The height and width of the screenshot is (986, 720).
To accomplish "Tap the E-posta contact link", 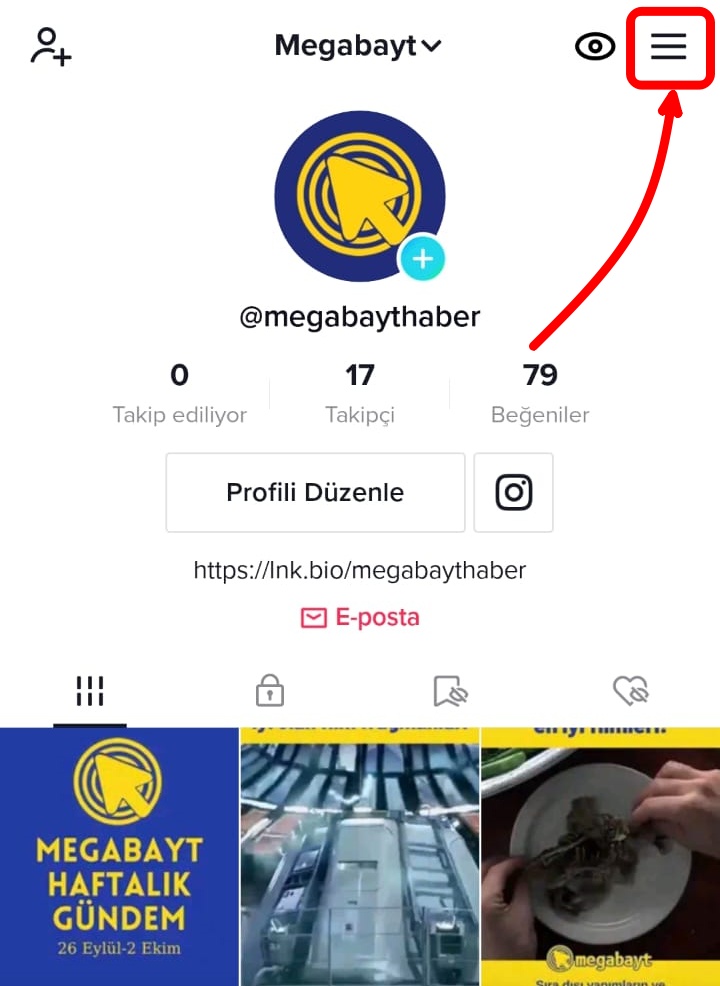I will (360, 618).
